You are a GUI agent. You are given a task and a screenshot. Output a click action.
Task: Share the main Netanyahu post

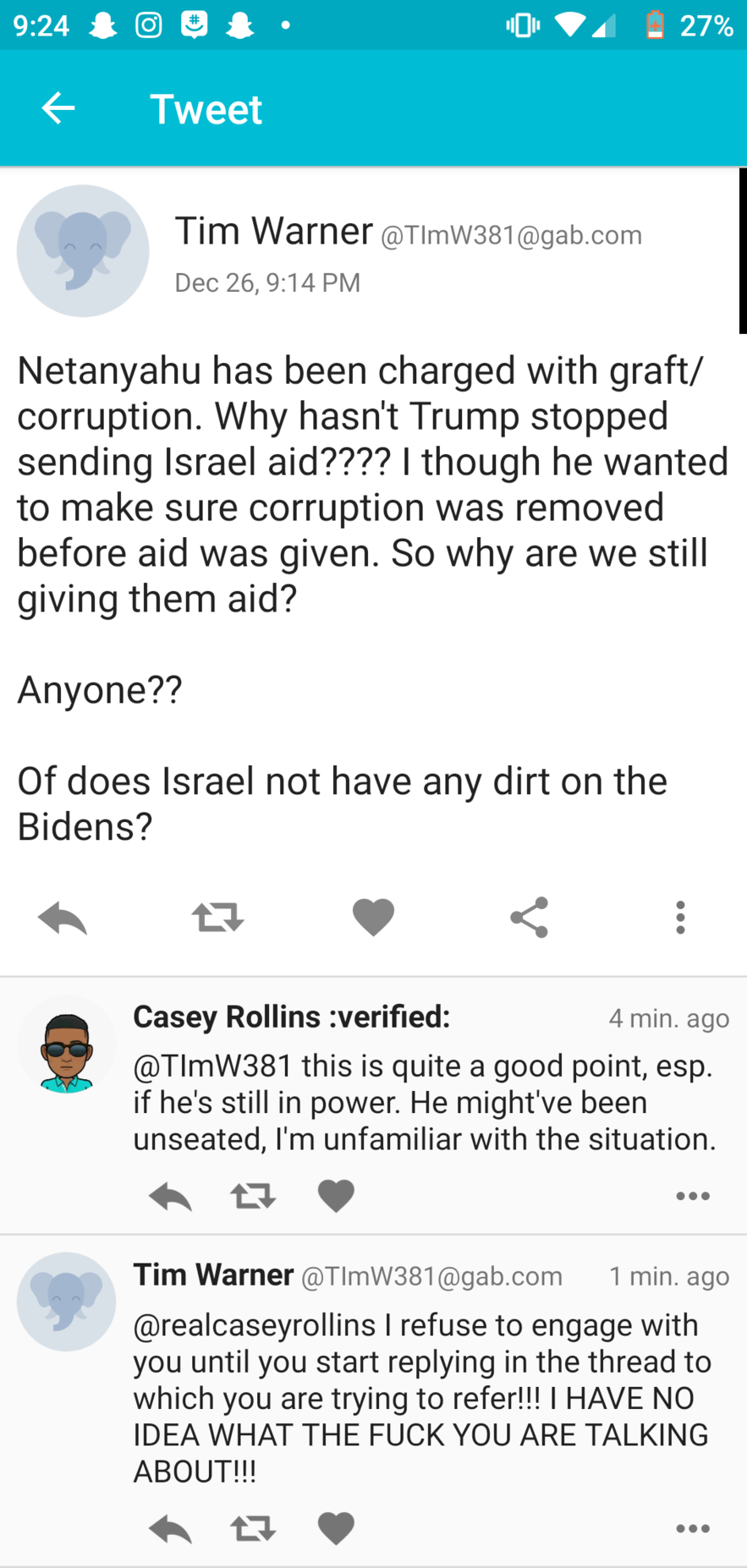coord(530,918)
